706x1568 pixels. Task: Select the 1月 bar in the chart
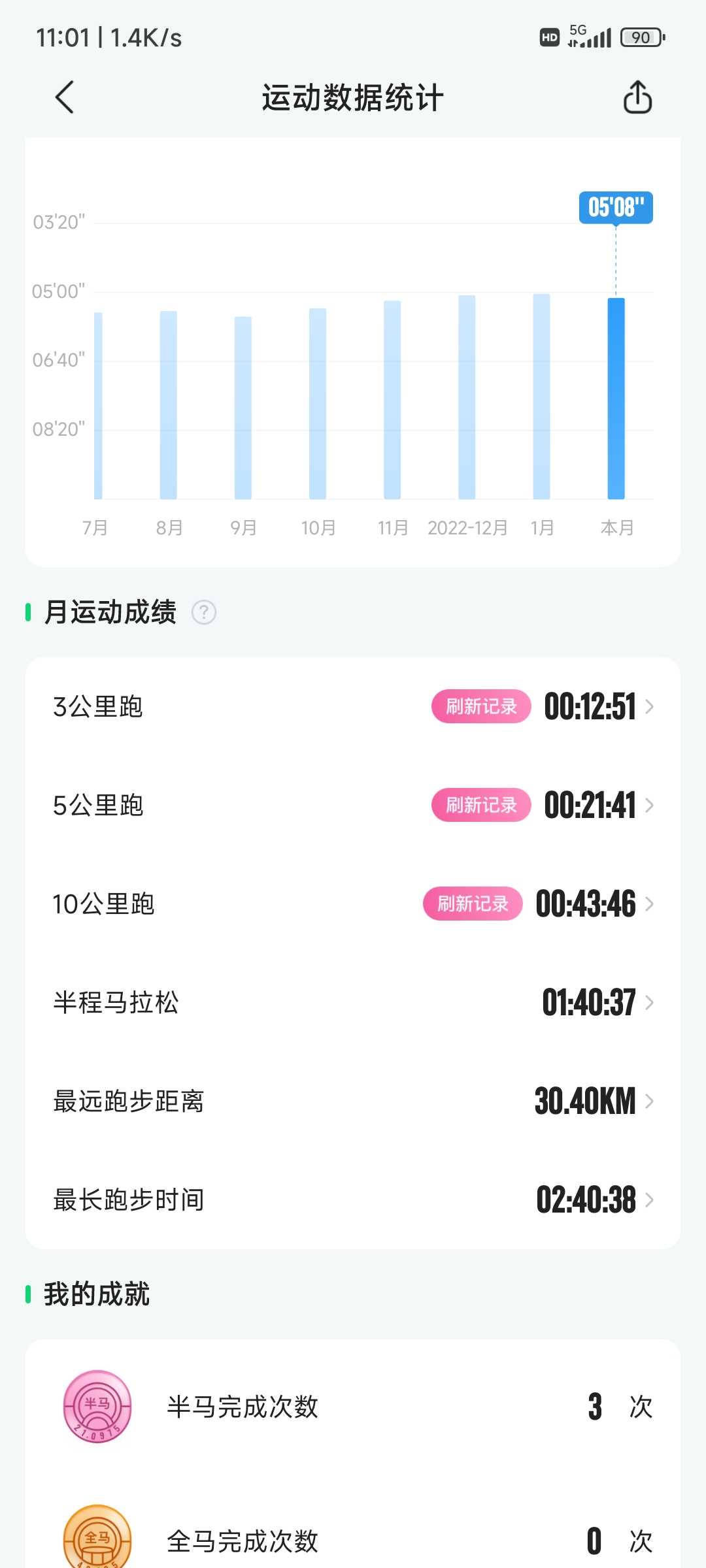click(x=541, y=397)
